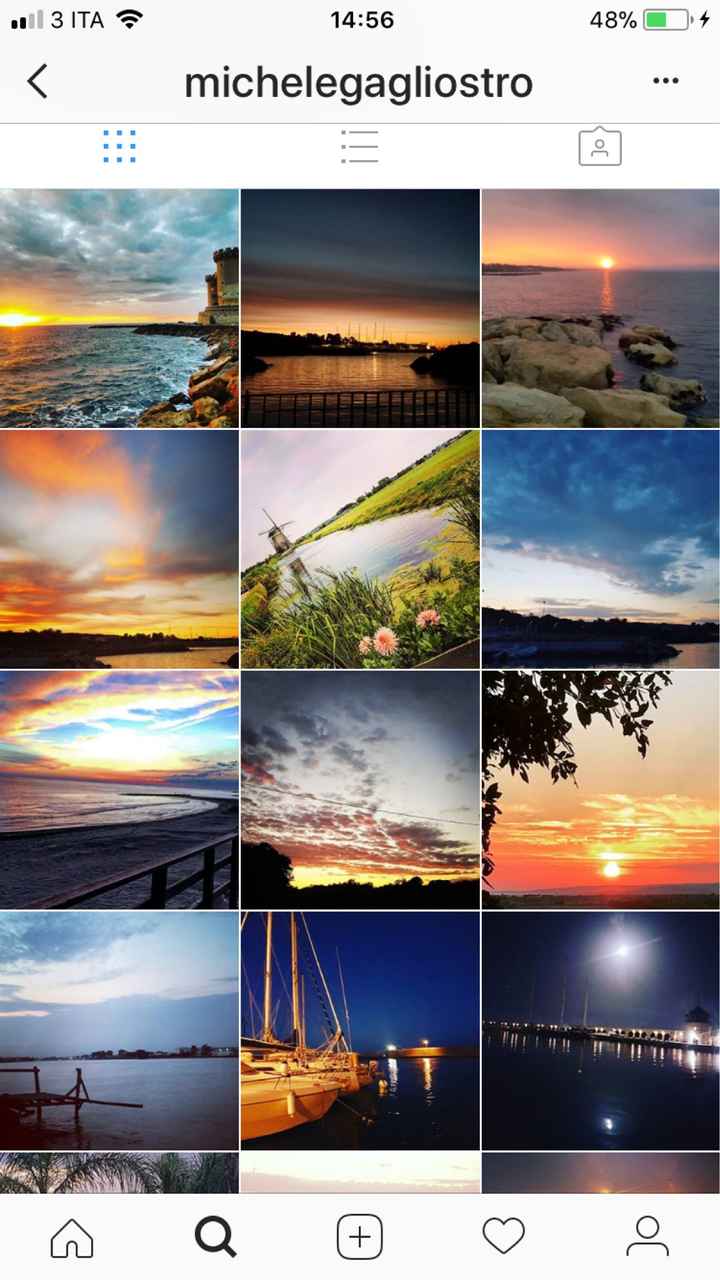
Task: Open the moonlit pier night photo
Action: 600,1030
